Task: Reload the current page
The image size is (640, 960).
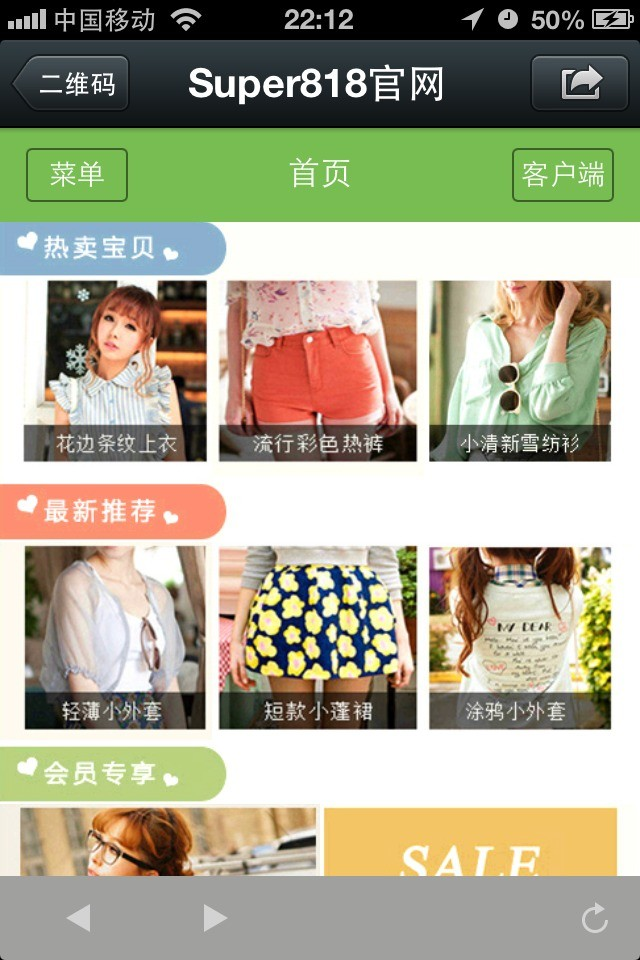Action: 595,918
